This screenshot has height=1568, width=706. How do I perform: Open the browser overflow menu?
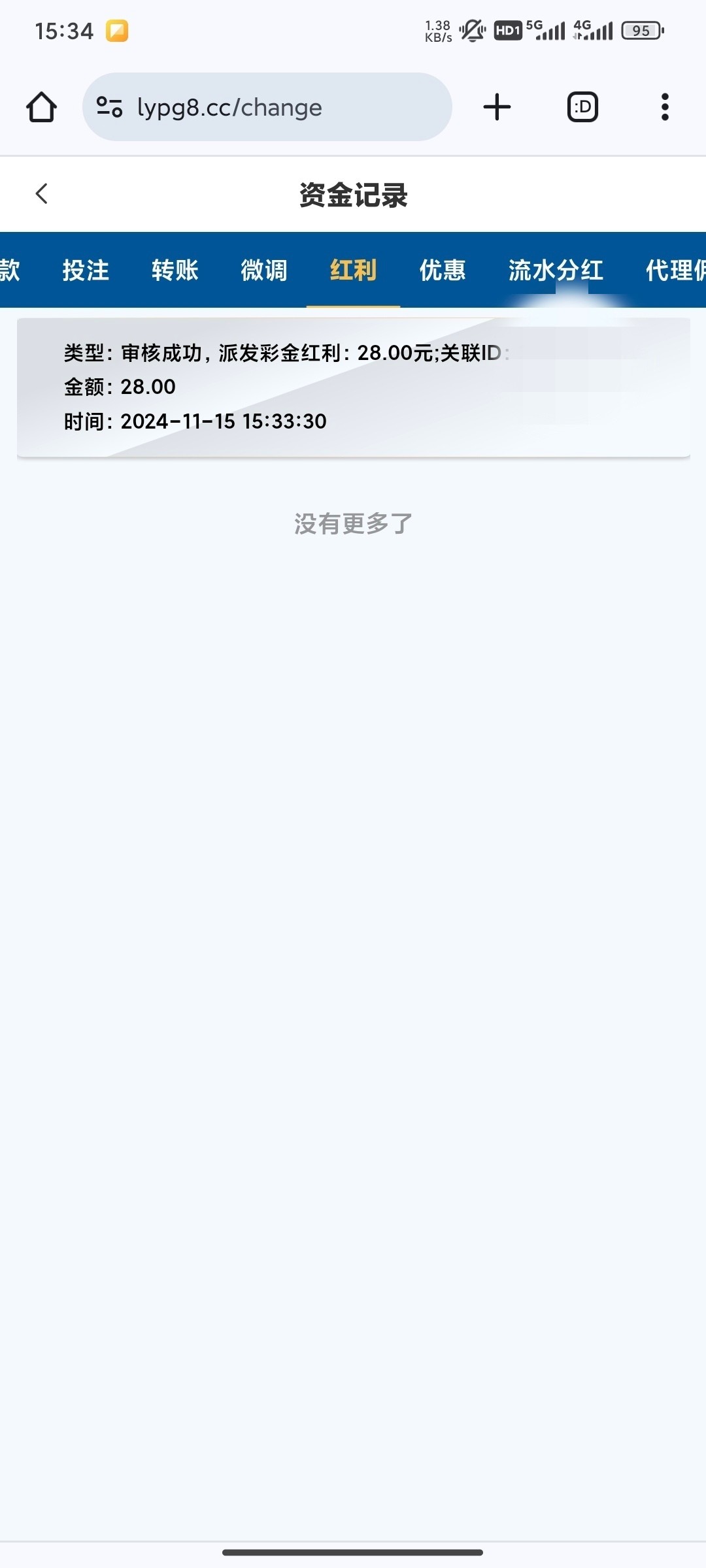665,107
